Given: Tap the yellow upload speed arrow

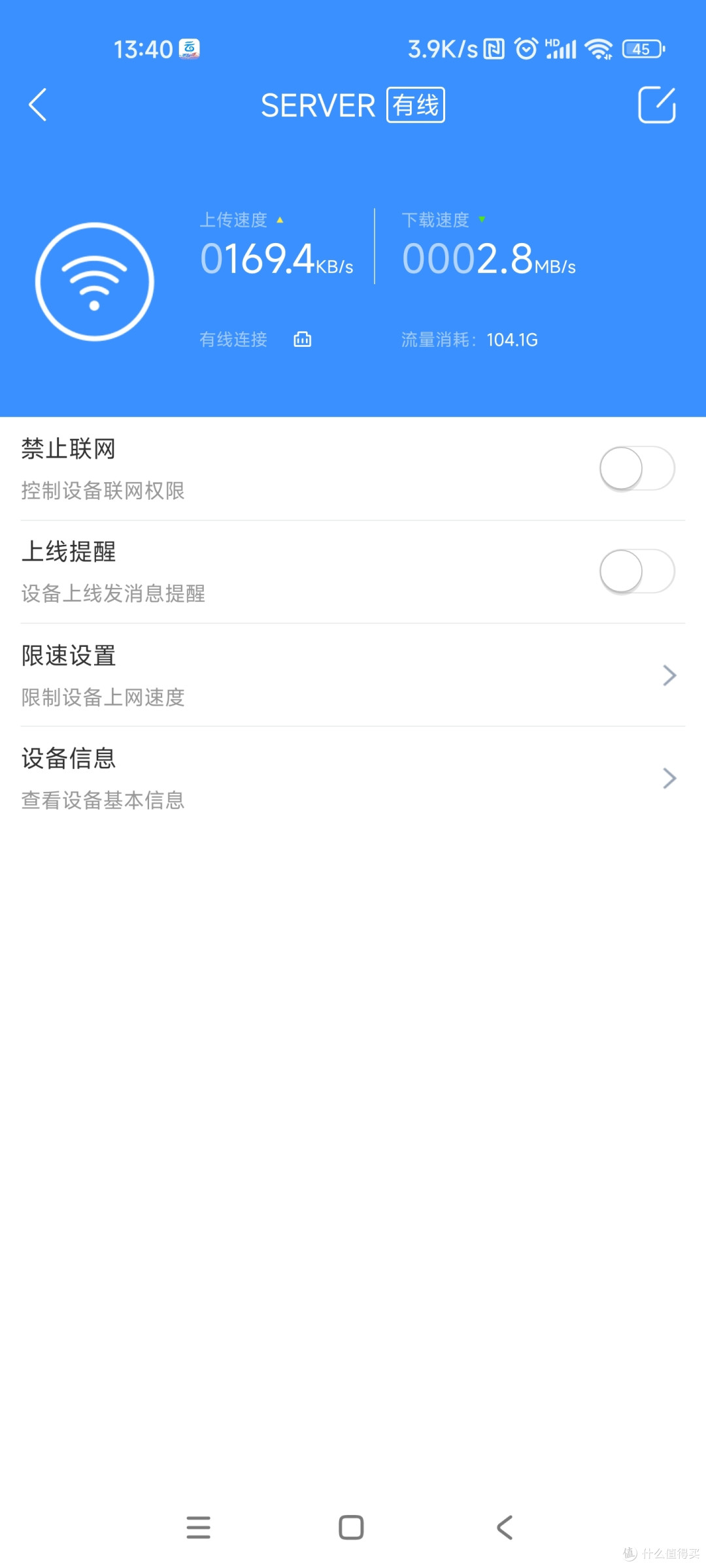Looking at the screenshot, I should tap(280, 220).
